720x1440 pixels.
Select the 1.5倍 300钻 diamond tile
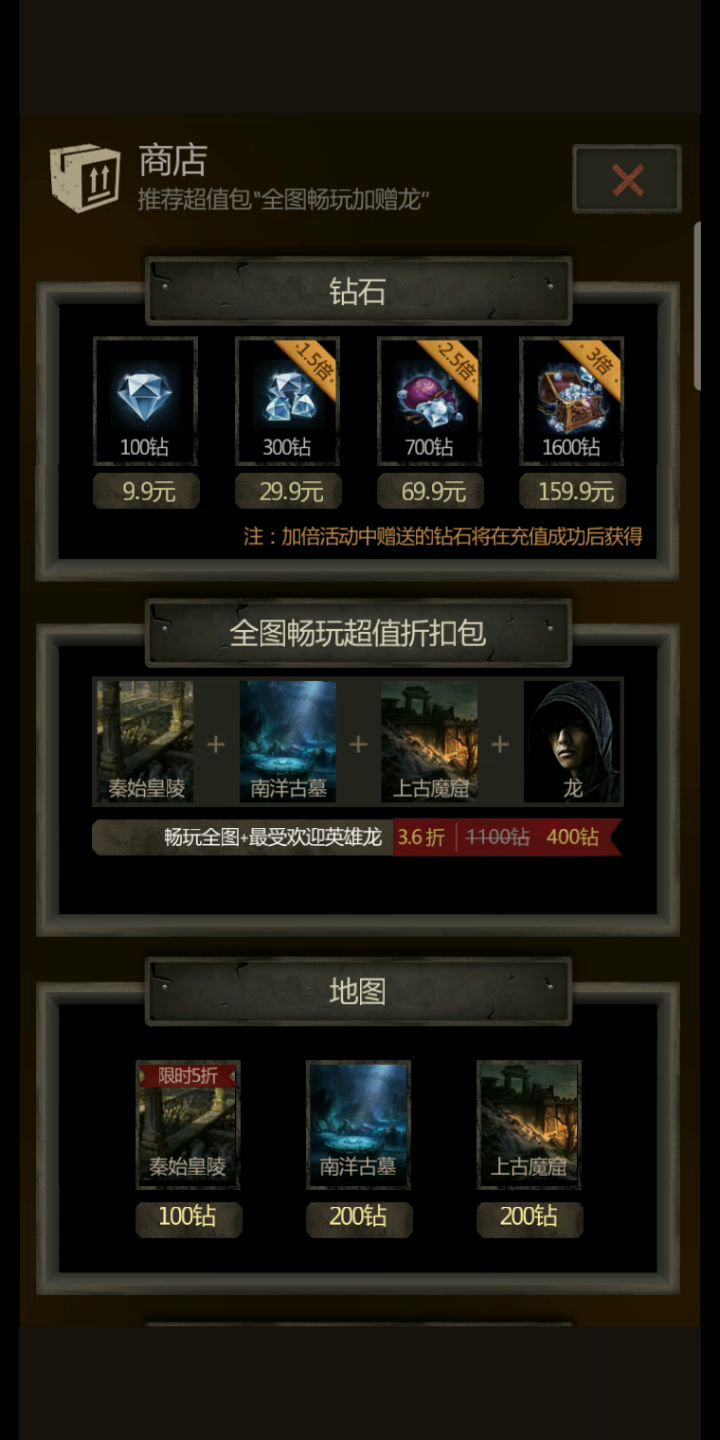(x=288, y=400)
